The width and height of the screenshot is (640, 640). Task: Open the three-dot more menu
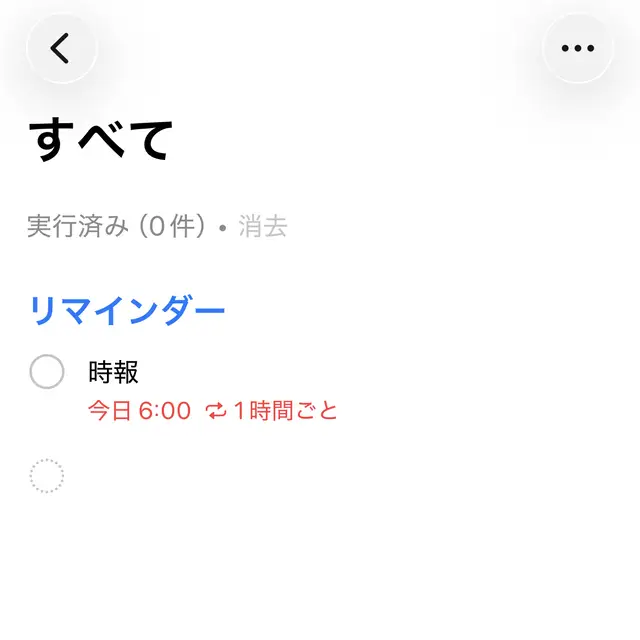coord(577,48)
